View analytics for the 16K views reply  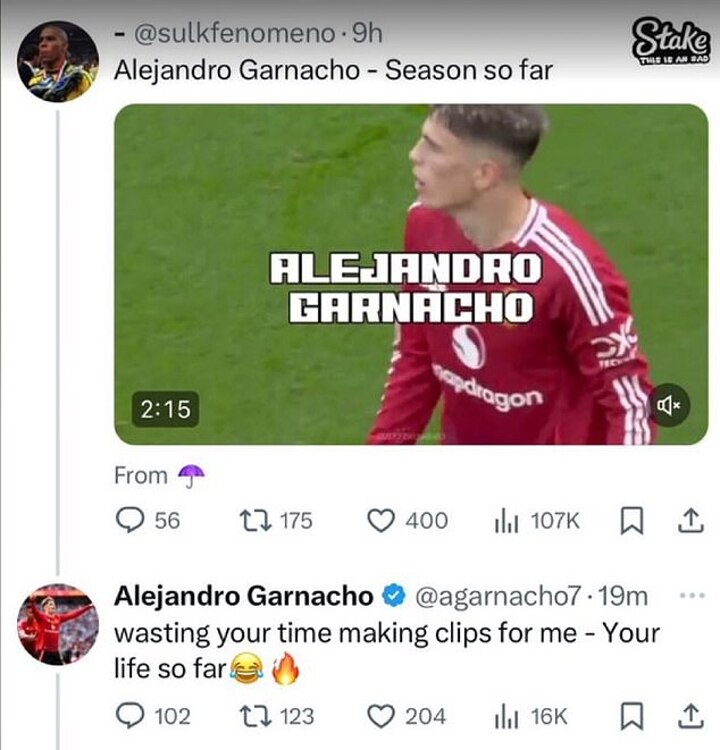[505, 716]
